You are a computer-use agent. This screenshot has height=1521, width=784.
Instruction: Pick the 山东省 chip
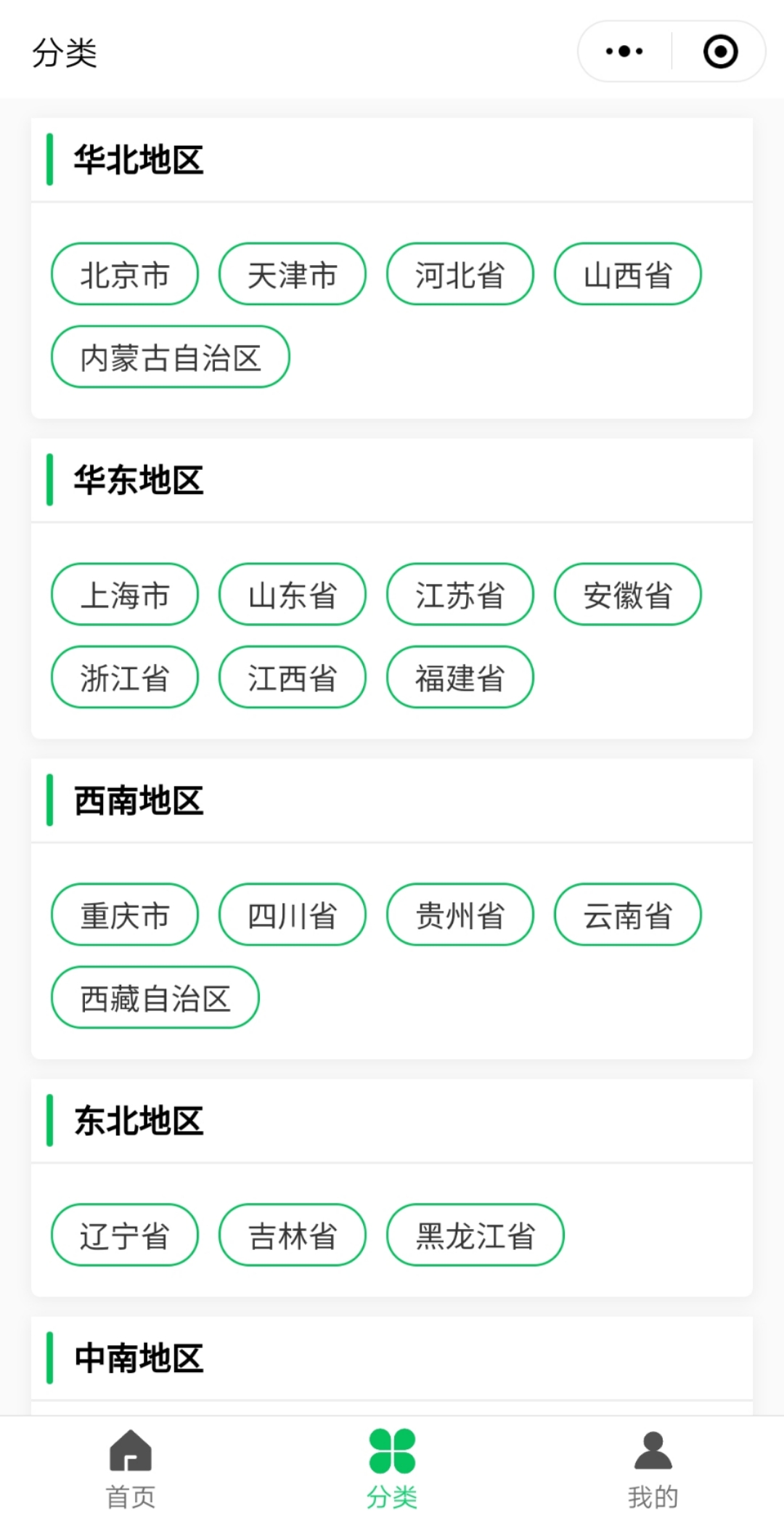293,594
